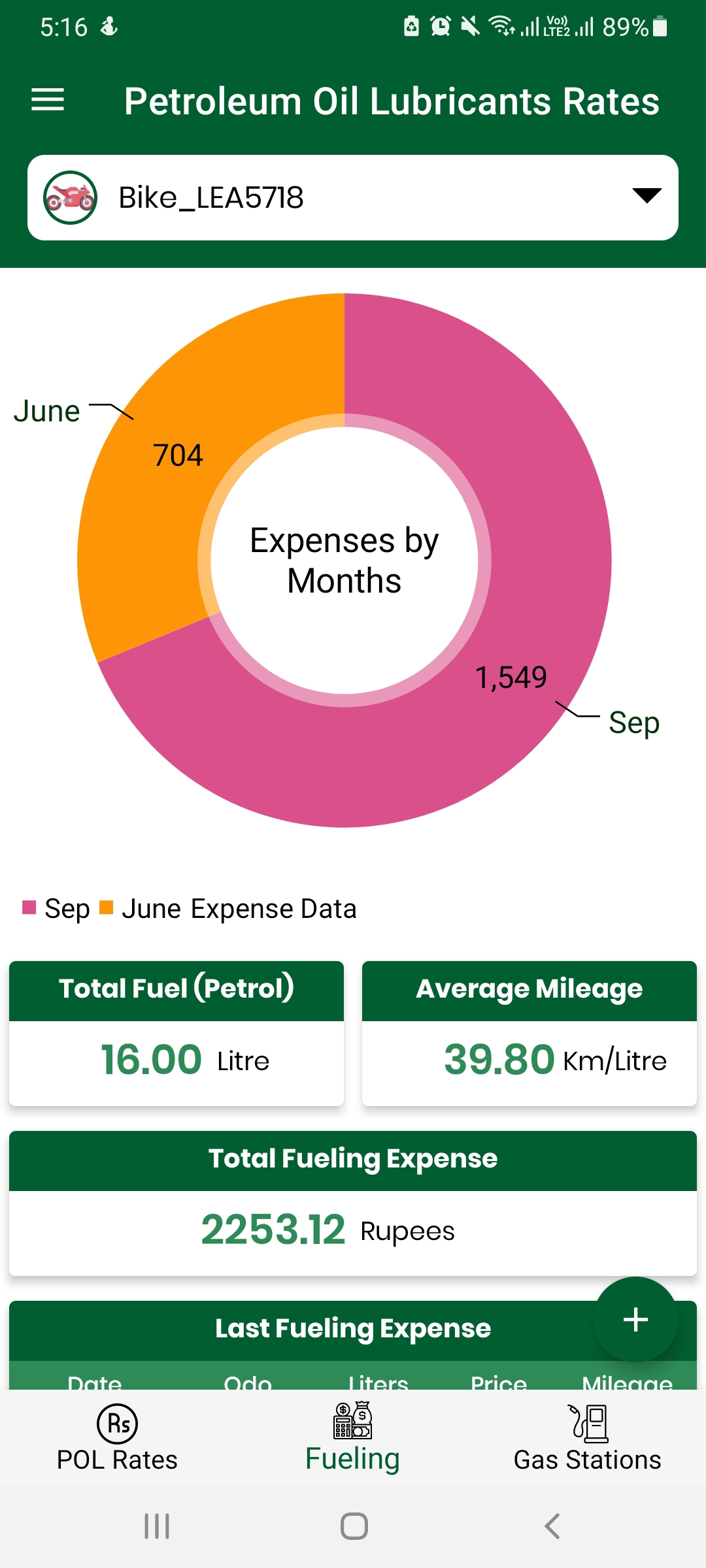Switch to the POL Rates tab
706x1568 pixels.
click(x=118, y=1437)
